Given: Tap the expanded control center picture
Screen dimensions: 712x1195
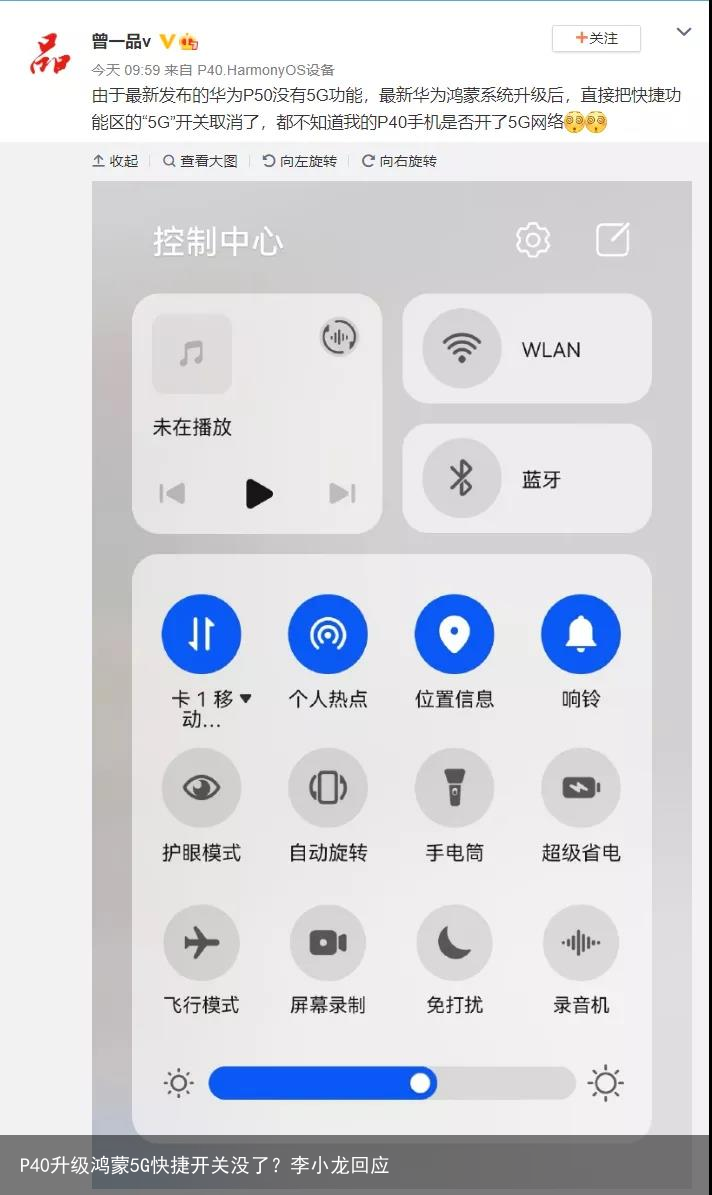Looking at the screenshot, I should (392, 684).
